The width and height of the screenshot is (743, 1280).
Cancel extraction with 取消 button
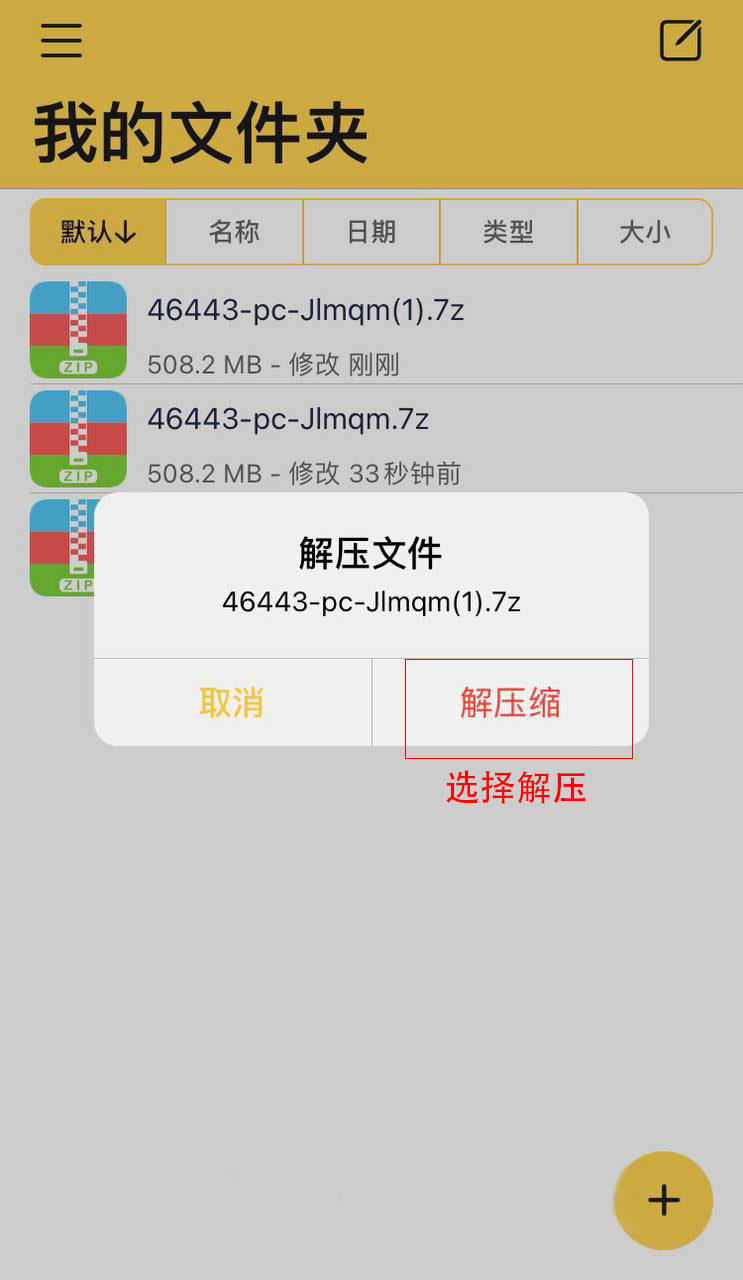pyautogui.click(x=231, y=703)
